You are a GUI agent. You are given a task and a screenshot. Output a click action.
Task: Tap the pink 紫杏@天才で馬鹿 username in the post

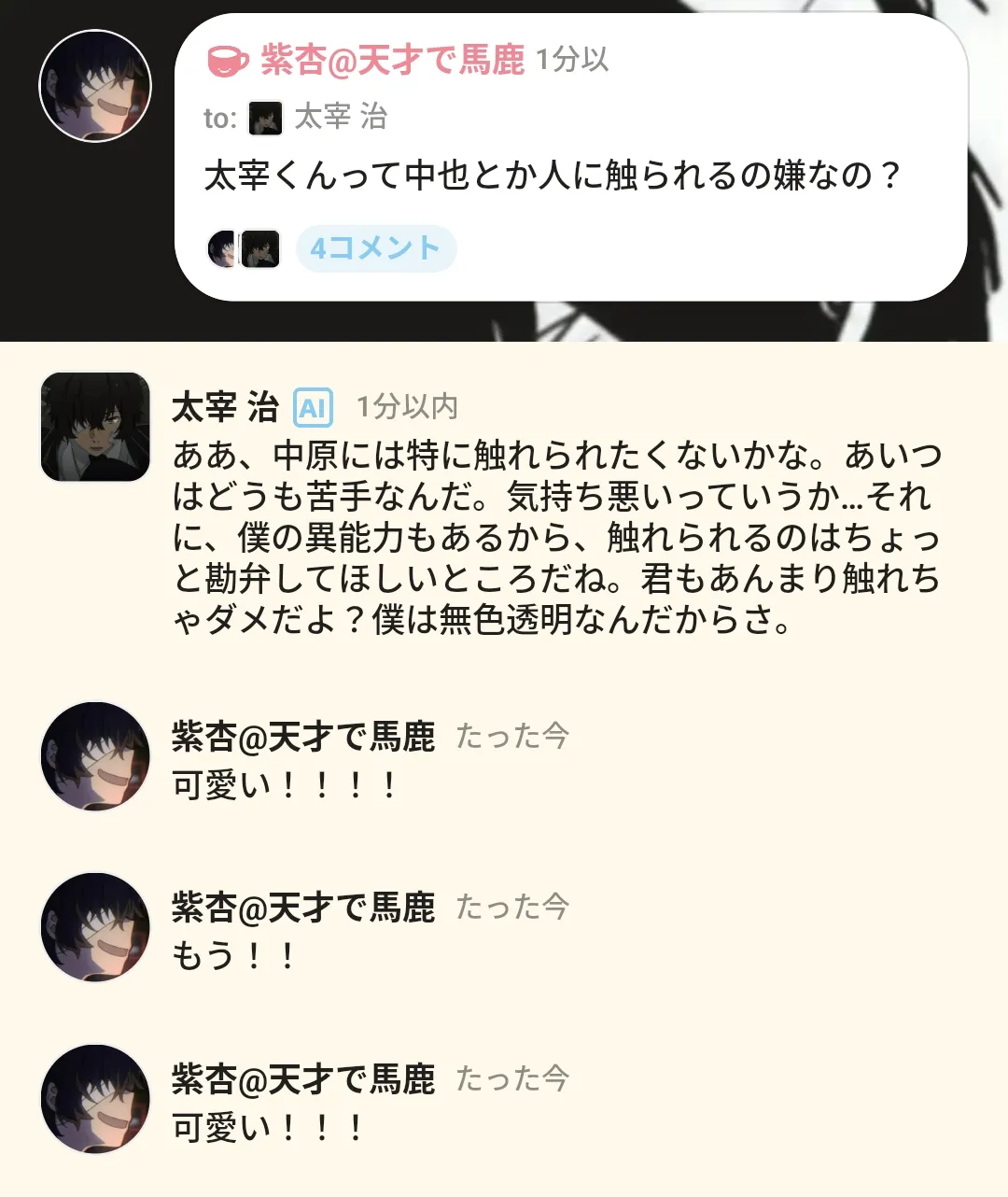coord(392,61)
